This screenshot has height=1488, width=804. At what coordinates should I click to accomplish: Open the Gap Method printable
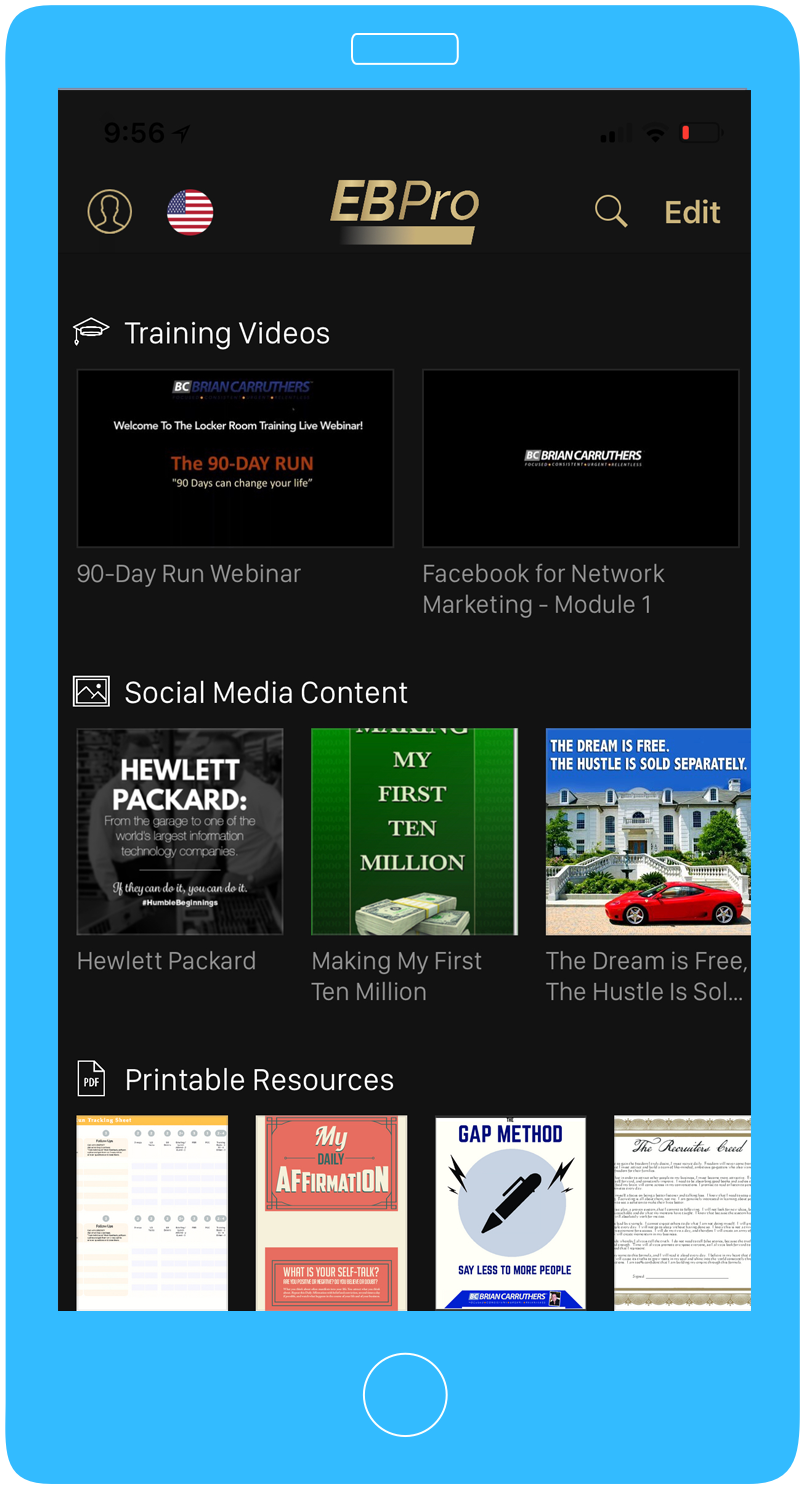510,1212
